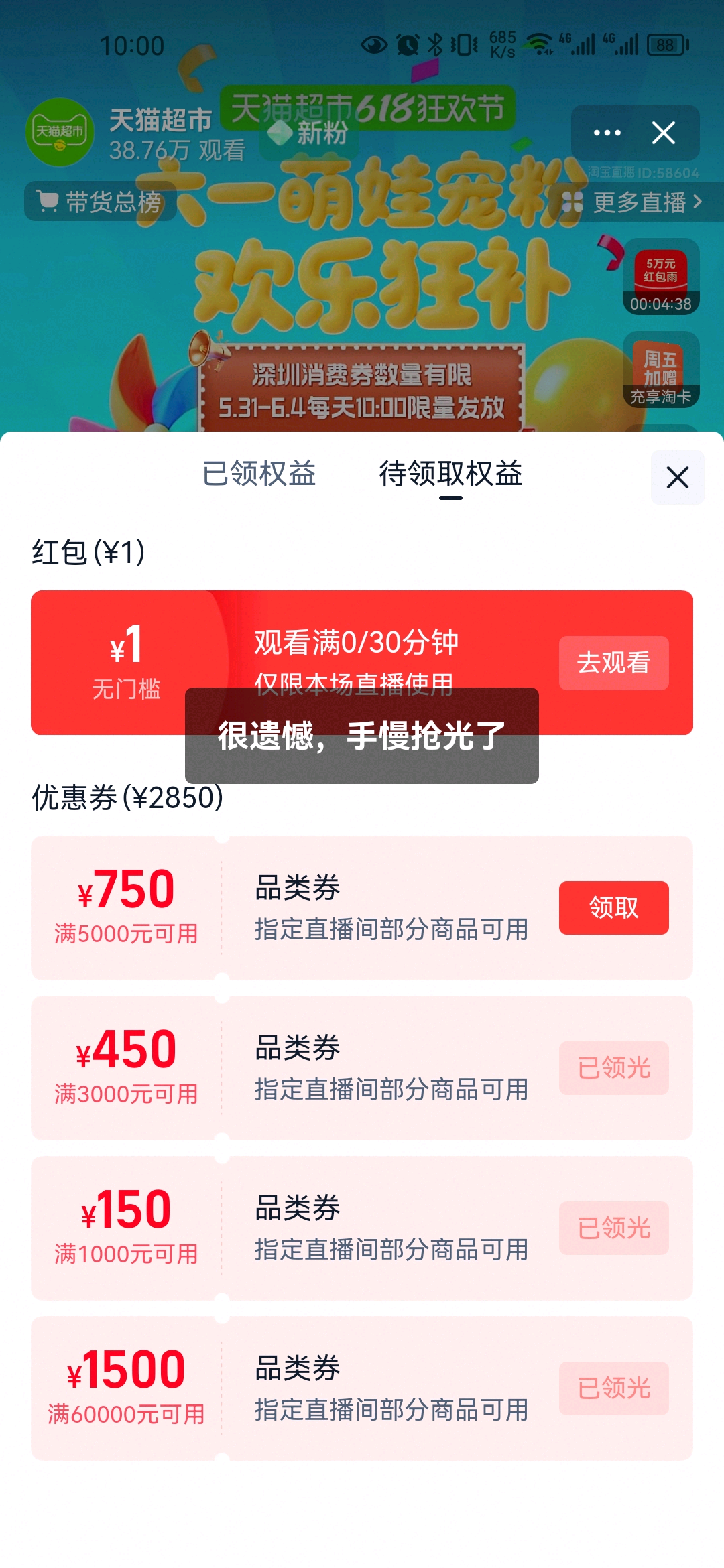Open the 5万元红包雨 countdown widget
Screen dimensions: 724x1568
pyautogui.click(x=661, y=276)
